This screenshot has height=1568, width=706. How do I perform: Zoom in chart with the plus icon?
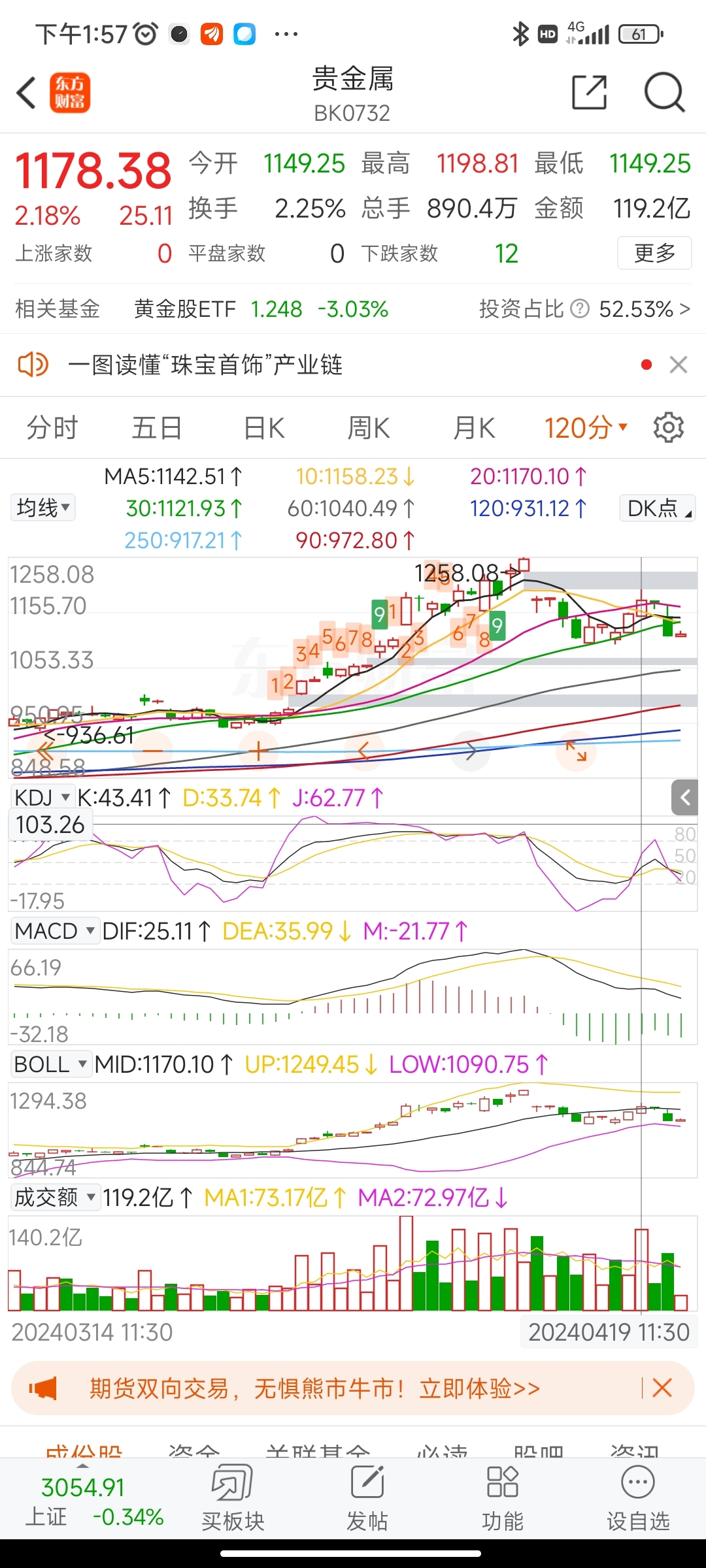(x=259, y=751)
